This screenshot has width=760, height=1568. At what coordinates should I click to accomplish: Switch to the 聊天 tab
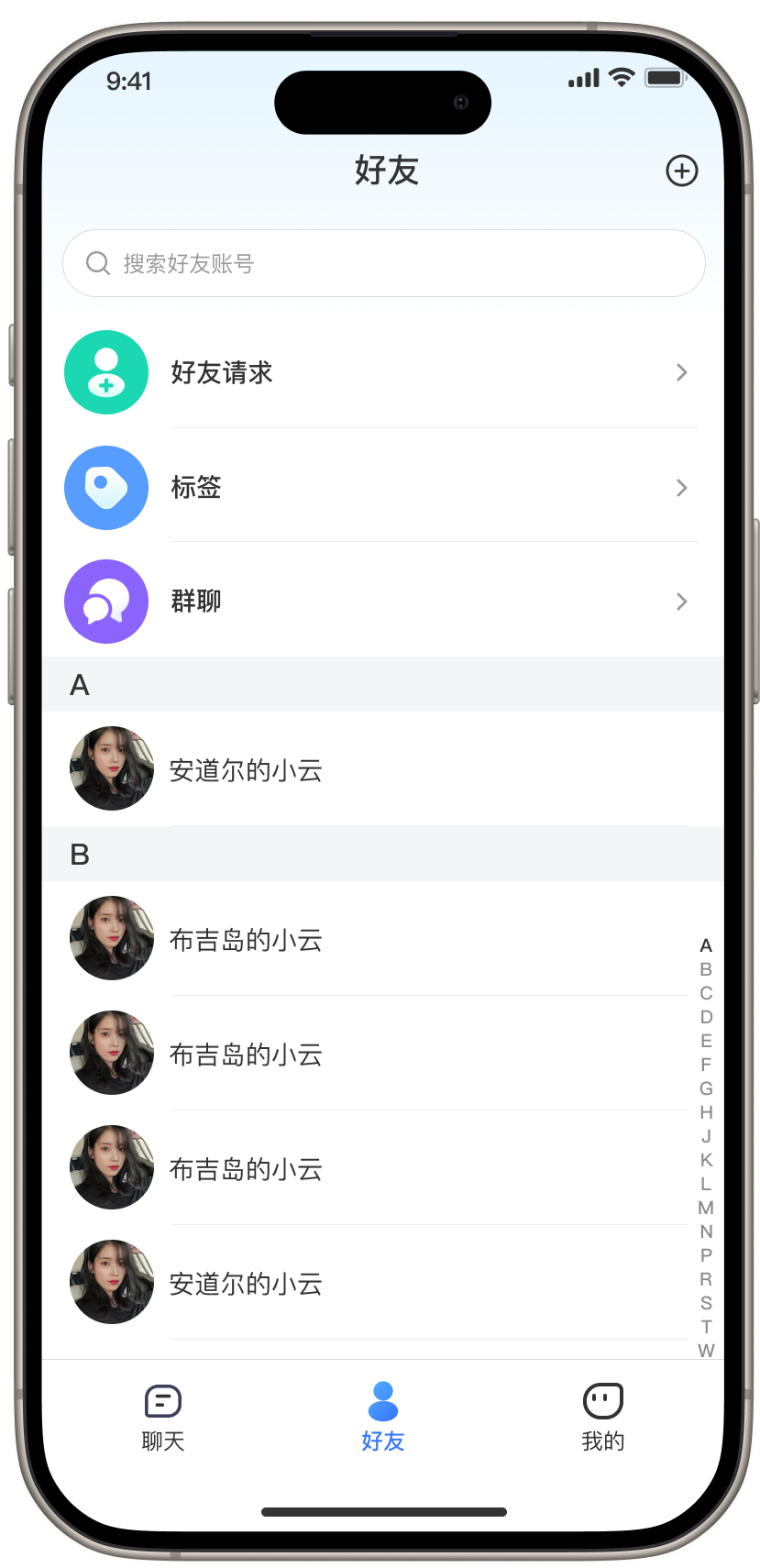coord(162,1417)
